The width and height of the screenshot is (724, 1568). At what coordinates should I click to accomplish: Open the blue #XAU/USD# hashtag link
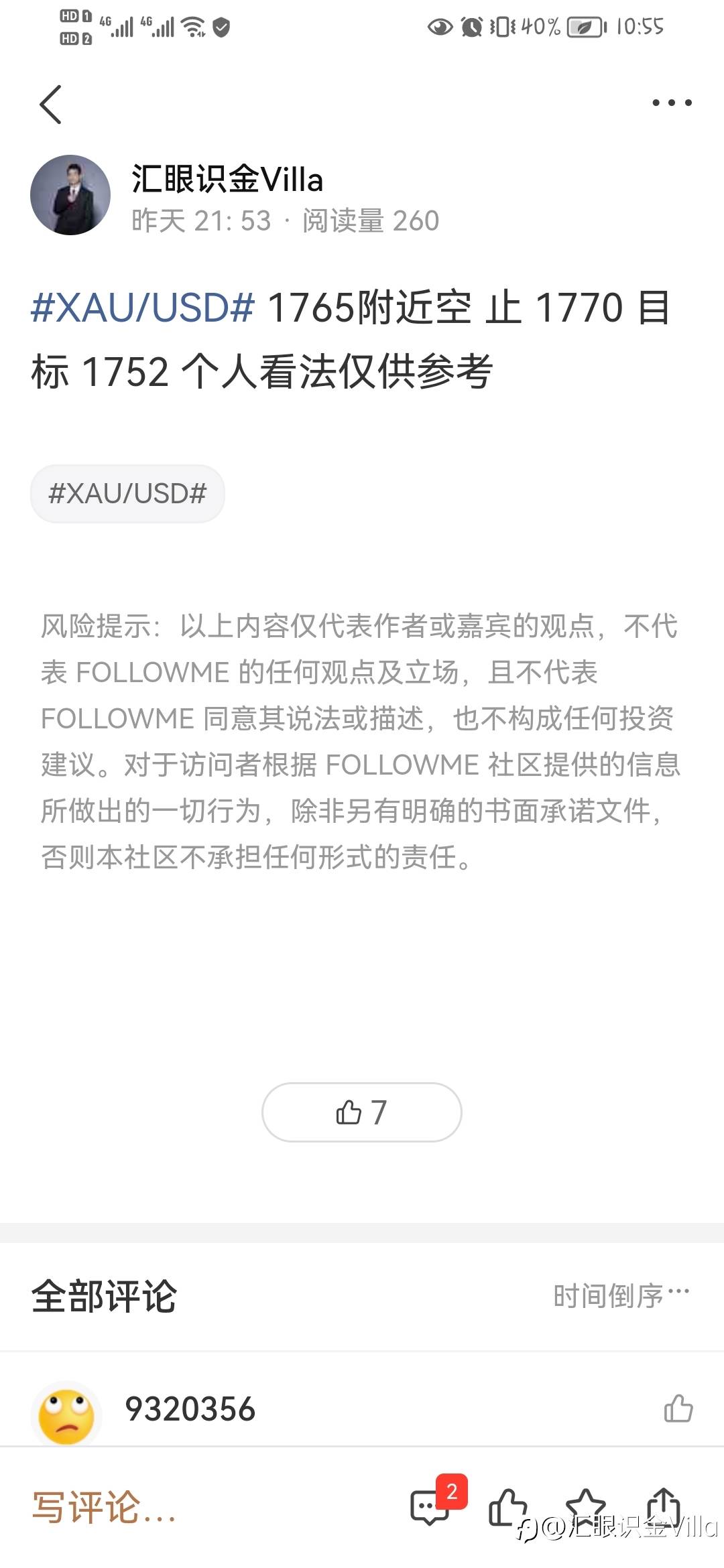pos(143,309)
